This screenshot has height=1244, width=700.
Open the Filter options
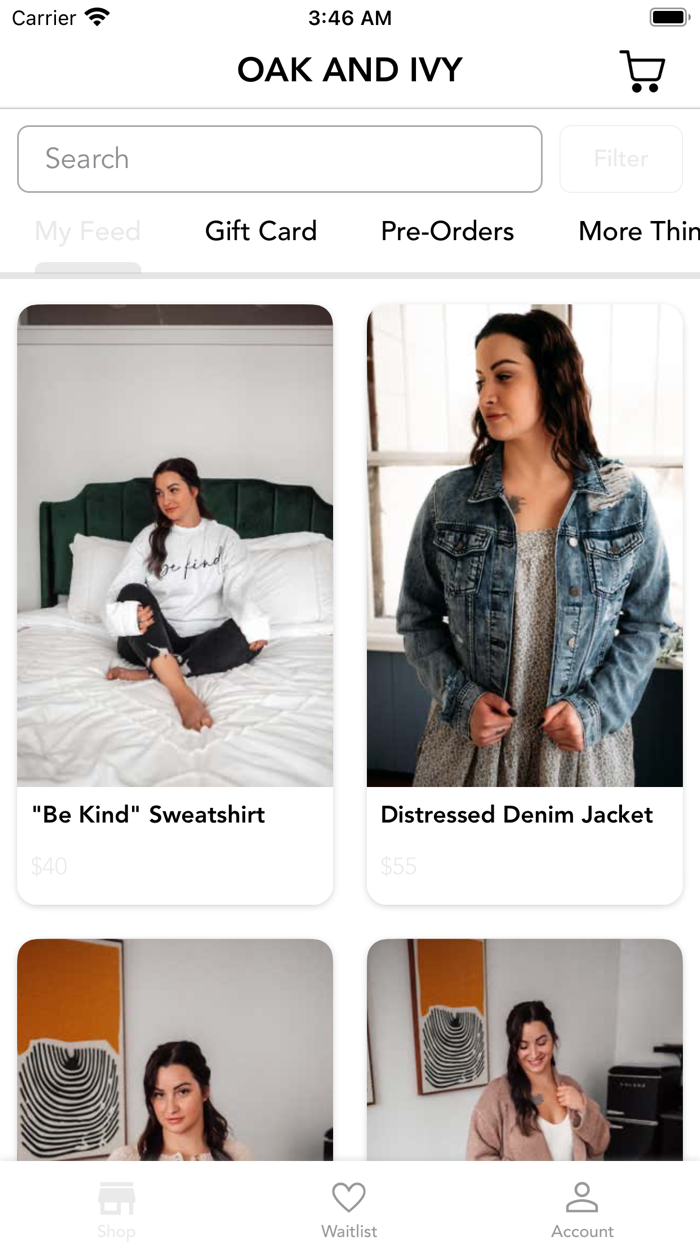(x=620, y=159)
